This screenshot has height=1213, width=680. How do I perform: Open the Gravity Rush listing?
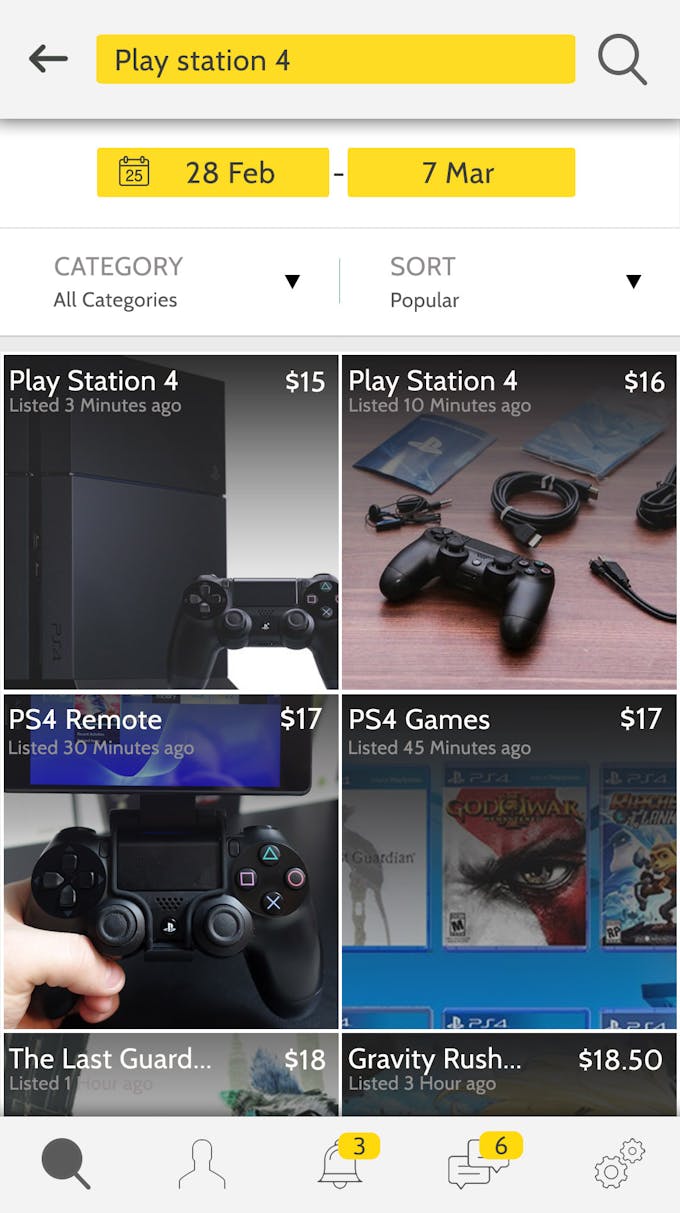click(509, 1075)
